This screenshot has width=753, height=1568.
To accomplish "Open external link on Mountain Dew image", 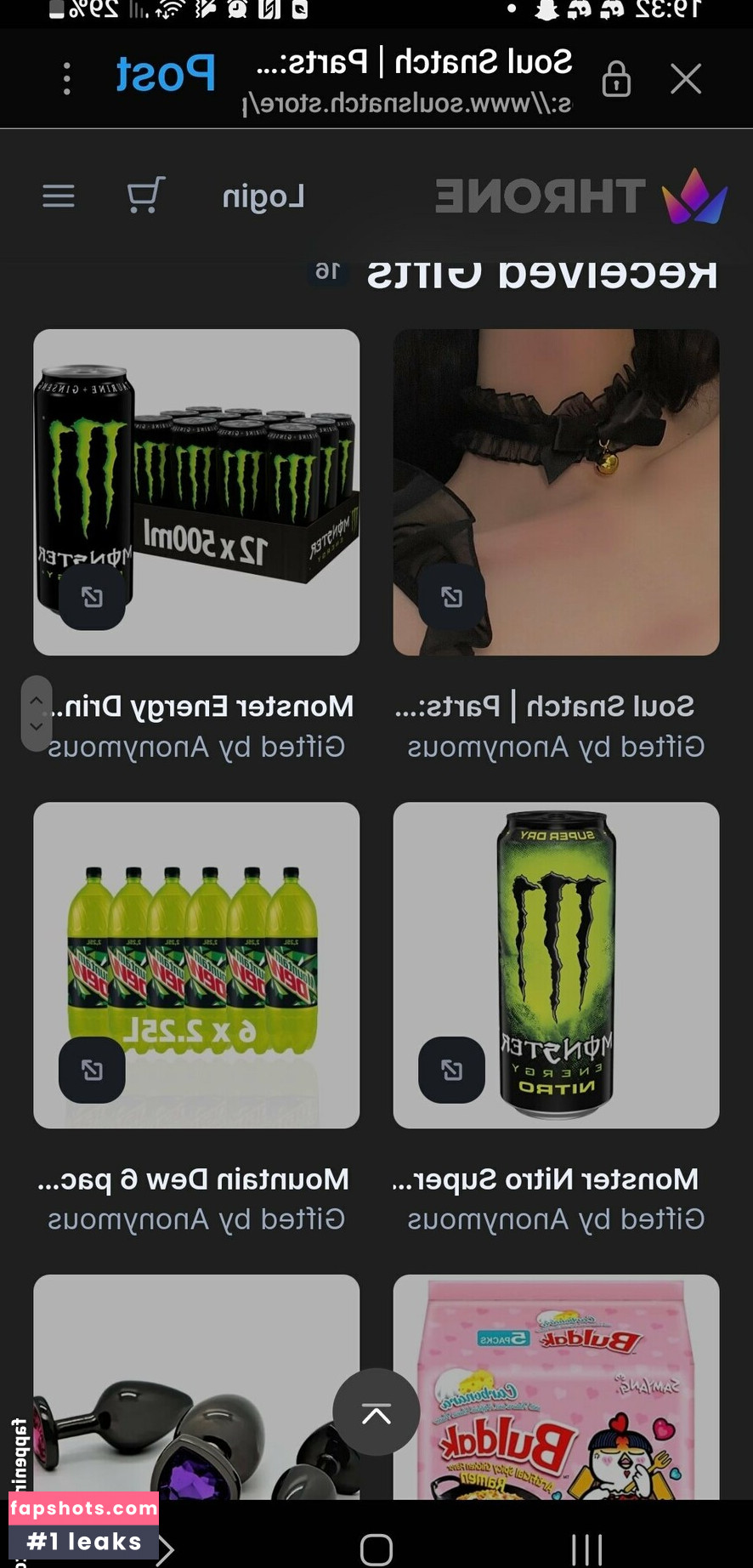I will [x=92, y=1070].
